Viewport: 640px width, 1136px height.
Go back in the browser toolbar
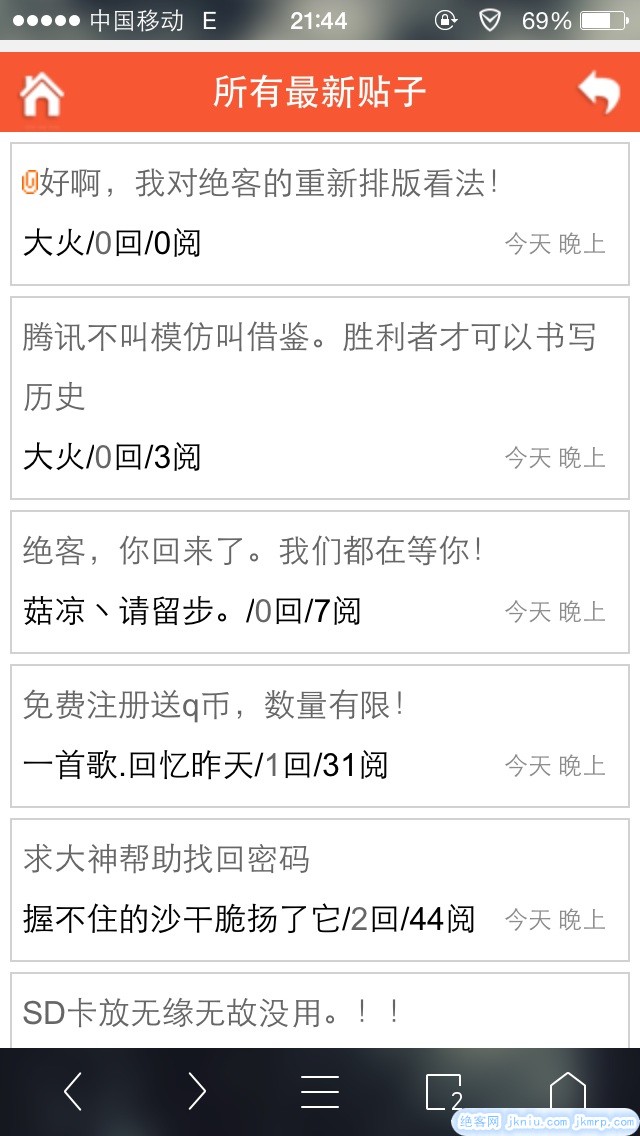pyautogui.click(x=72, y=1091)
